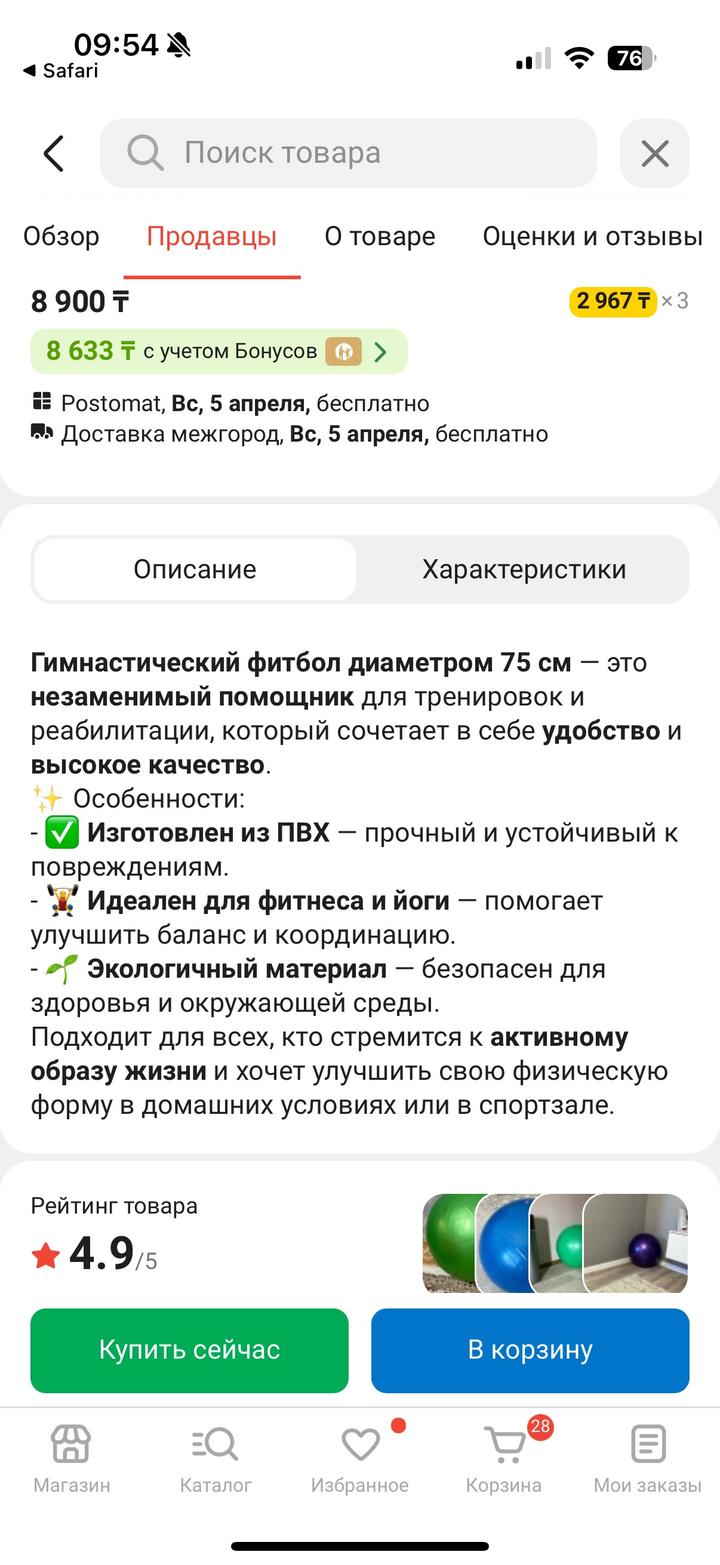Open the О товаре tab
Viewport: 720px width, 1565px height.
380,237
